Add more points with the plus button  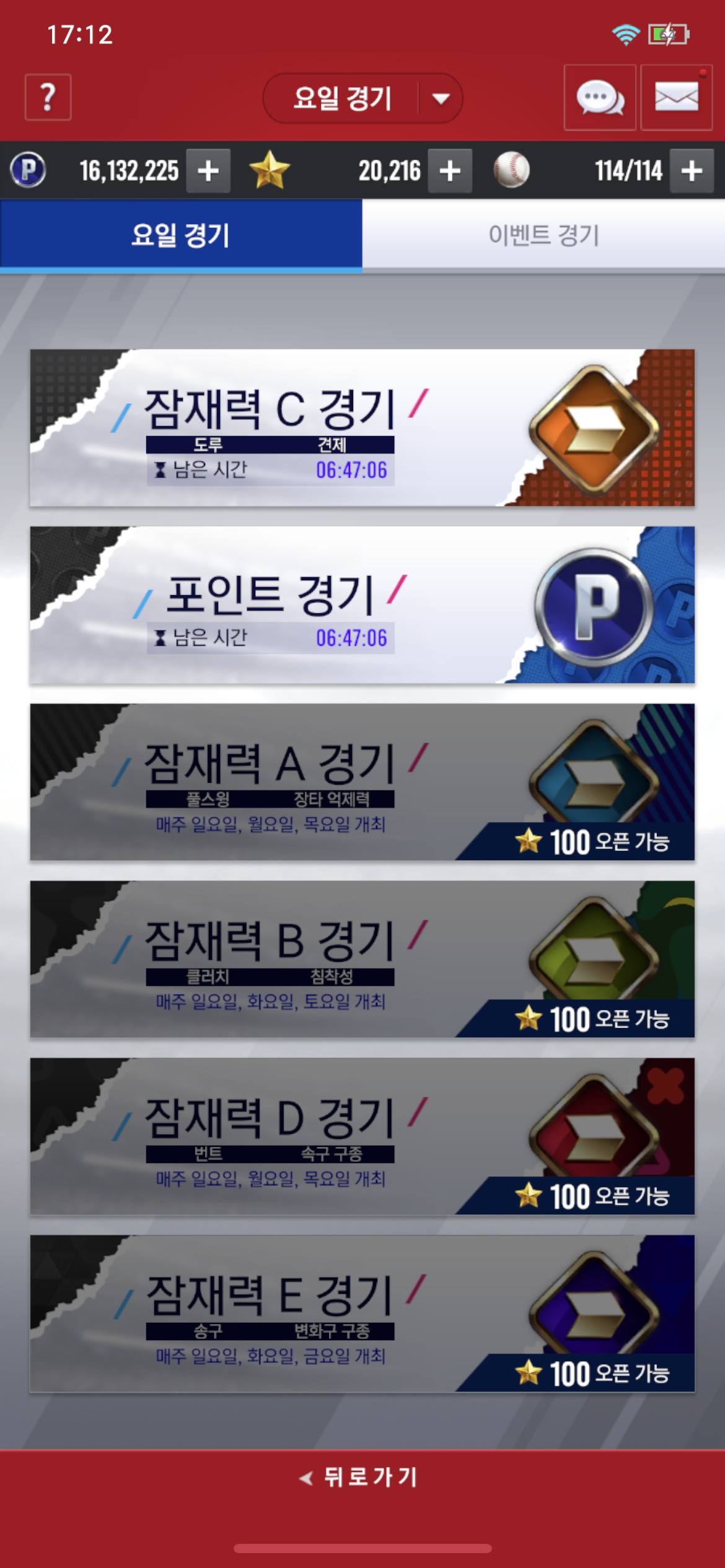209,170
